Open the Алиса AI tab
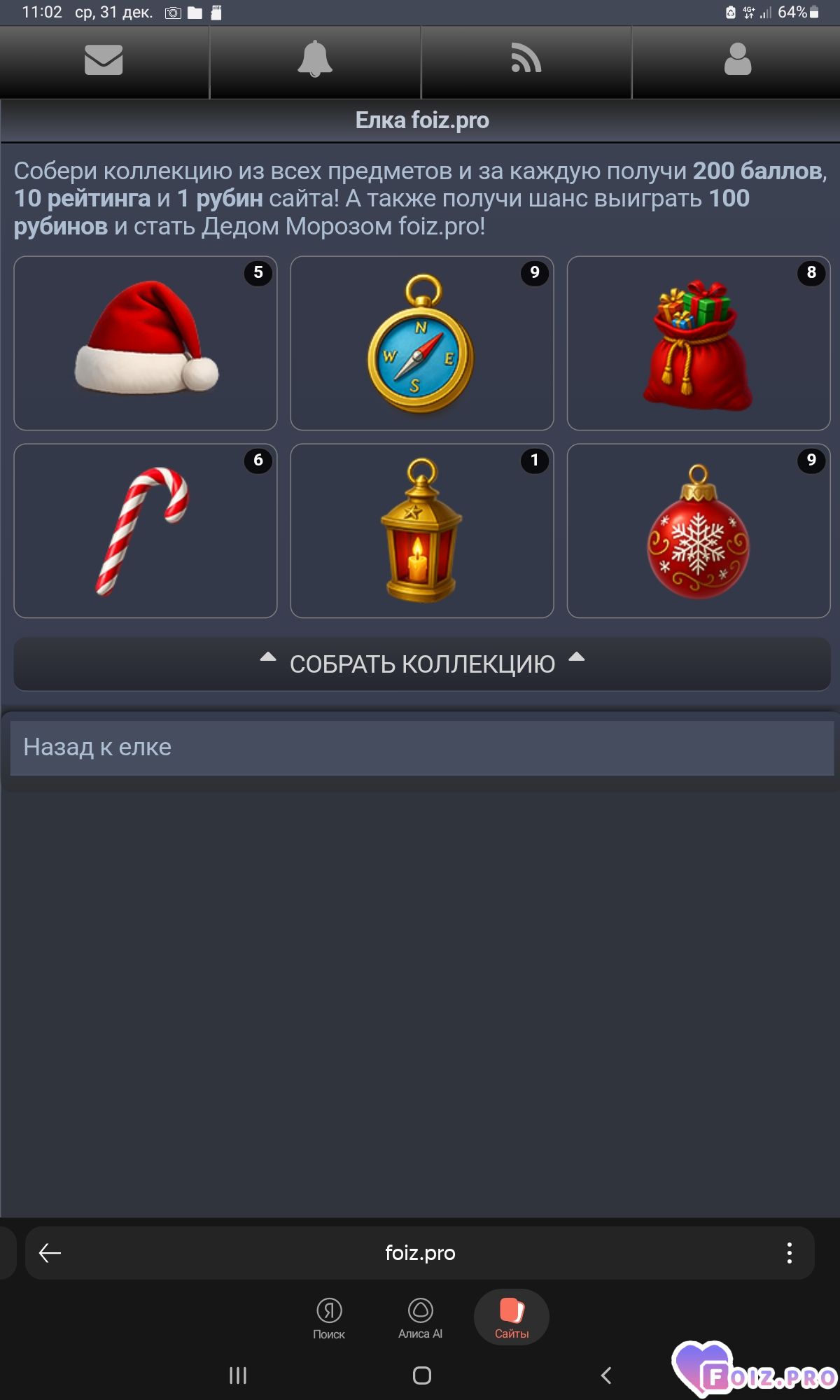 coord(420,1317)
